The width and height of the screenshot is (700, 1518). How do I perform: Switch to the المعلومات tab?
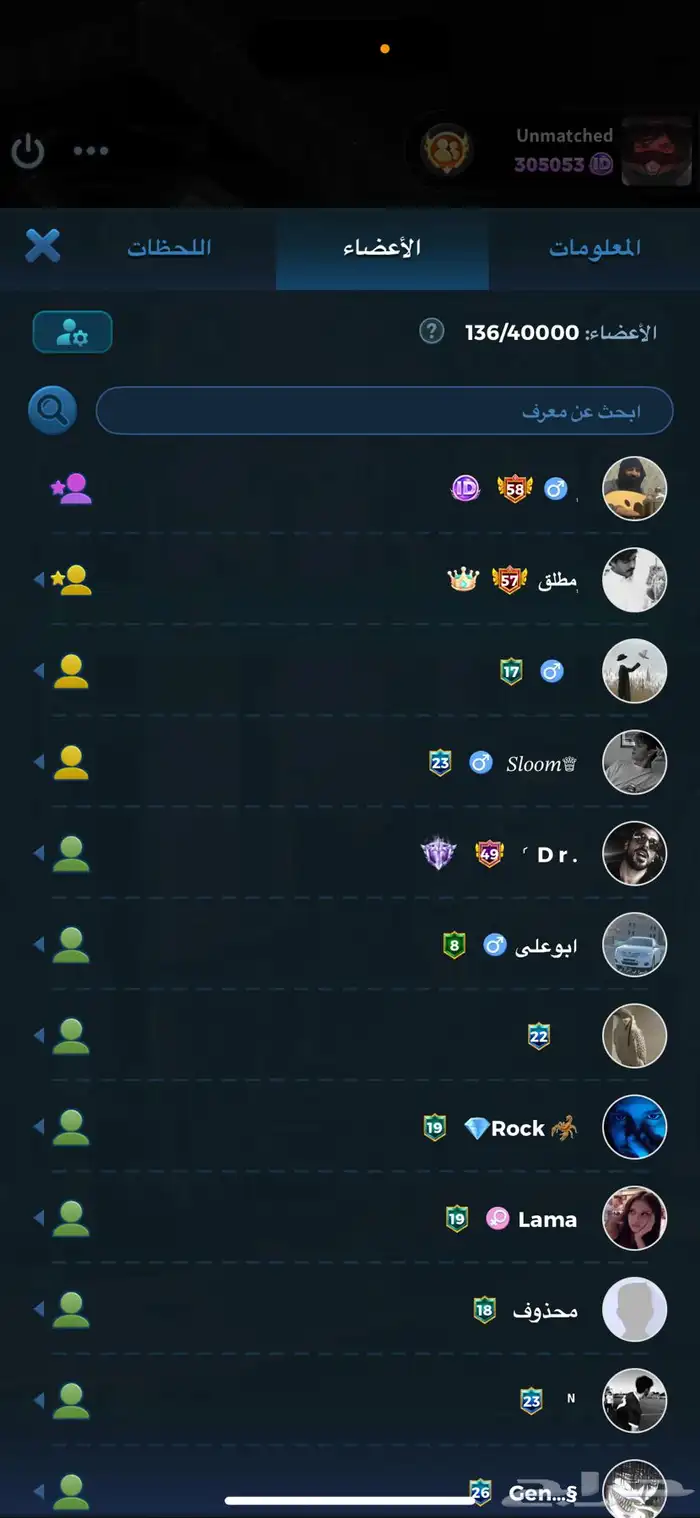click(x=594, y=248)
